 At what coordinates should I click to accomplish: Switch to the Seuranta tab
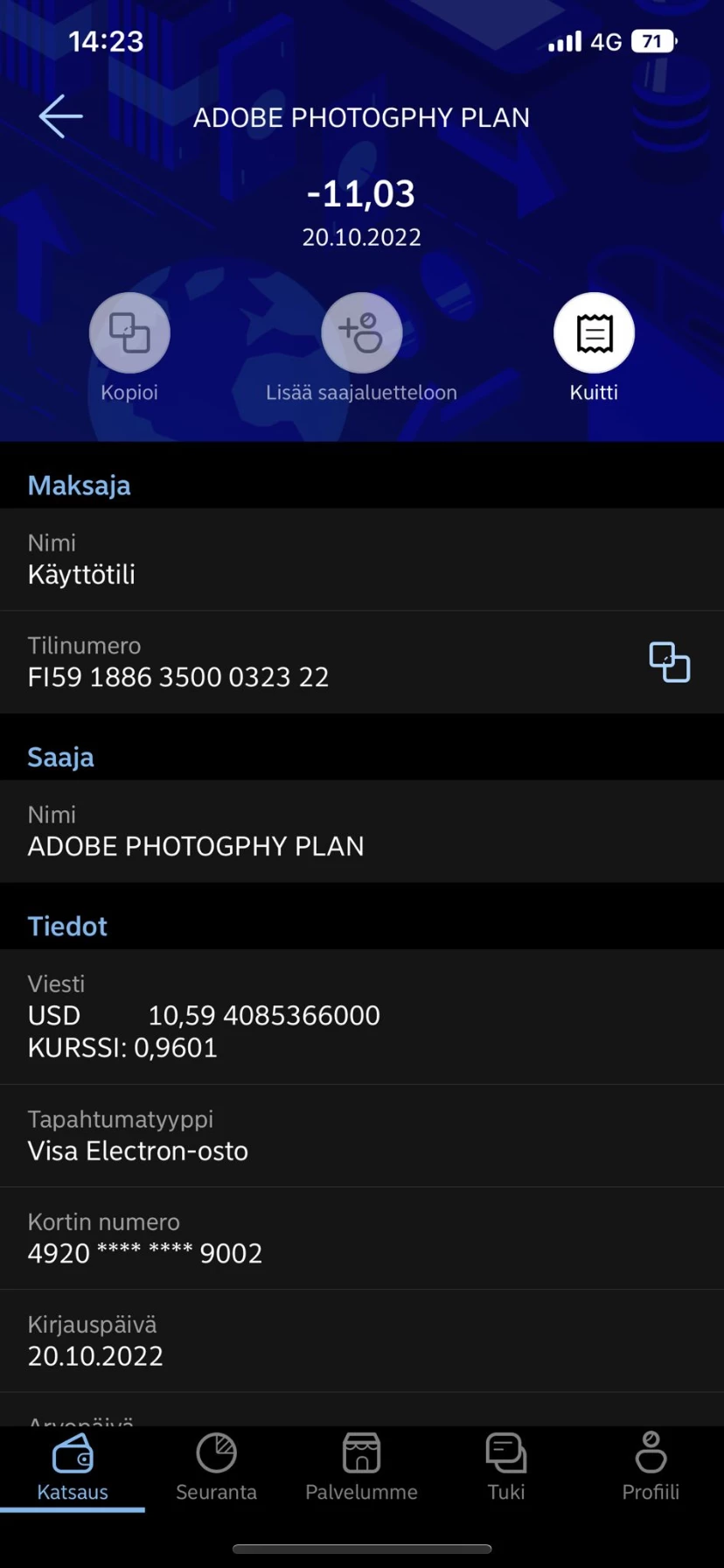[216, 1467]
